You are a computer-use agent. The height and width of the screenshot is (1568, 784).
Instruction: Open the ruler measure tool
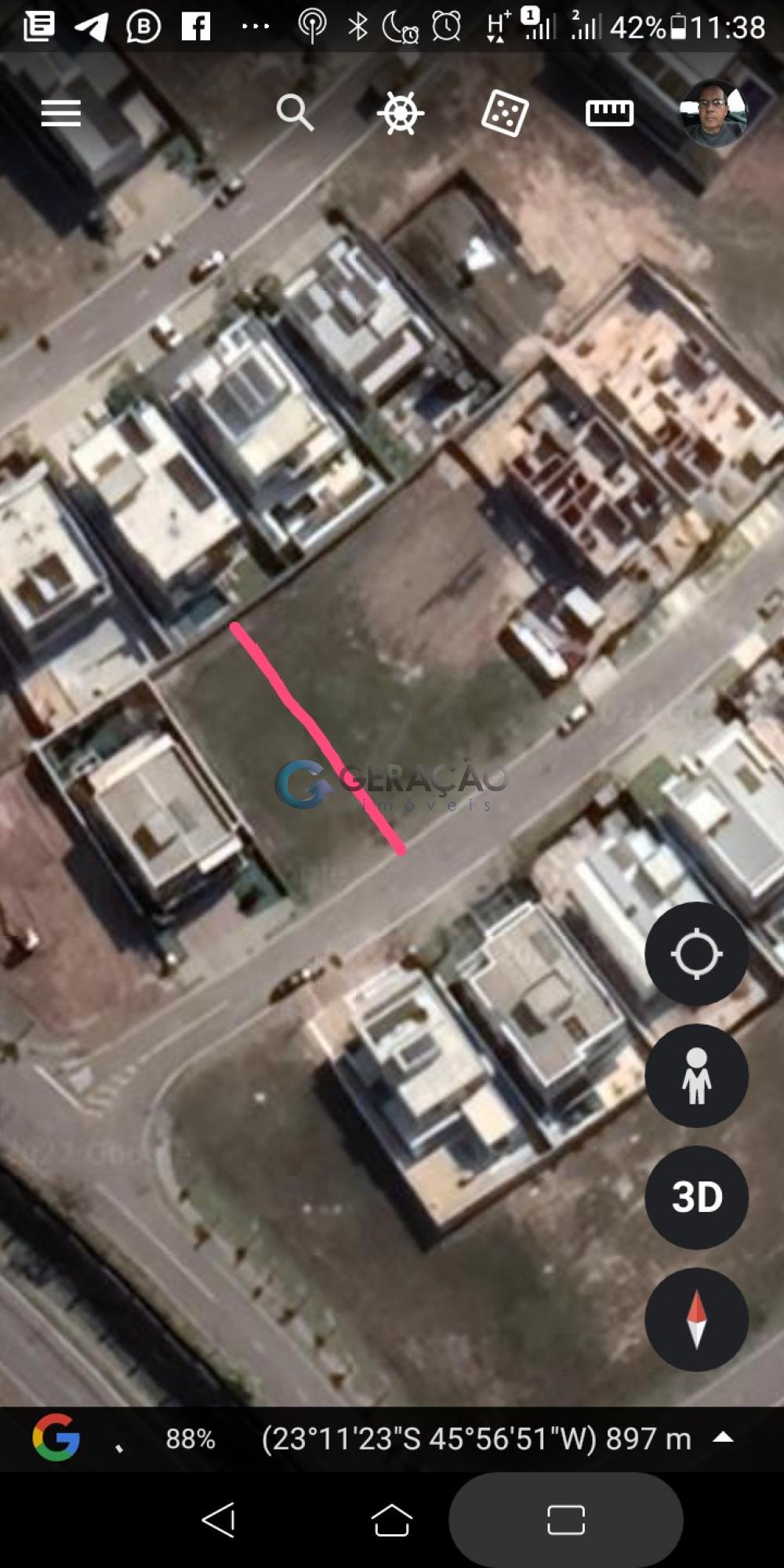[609, 114]
